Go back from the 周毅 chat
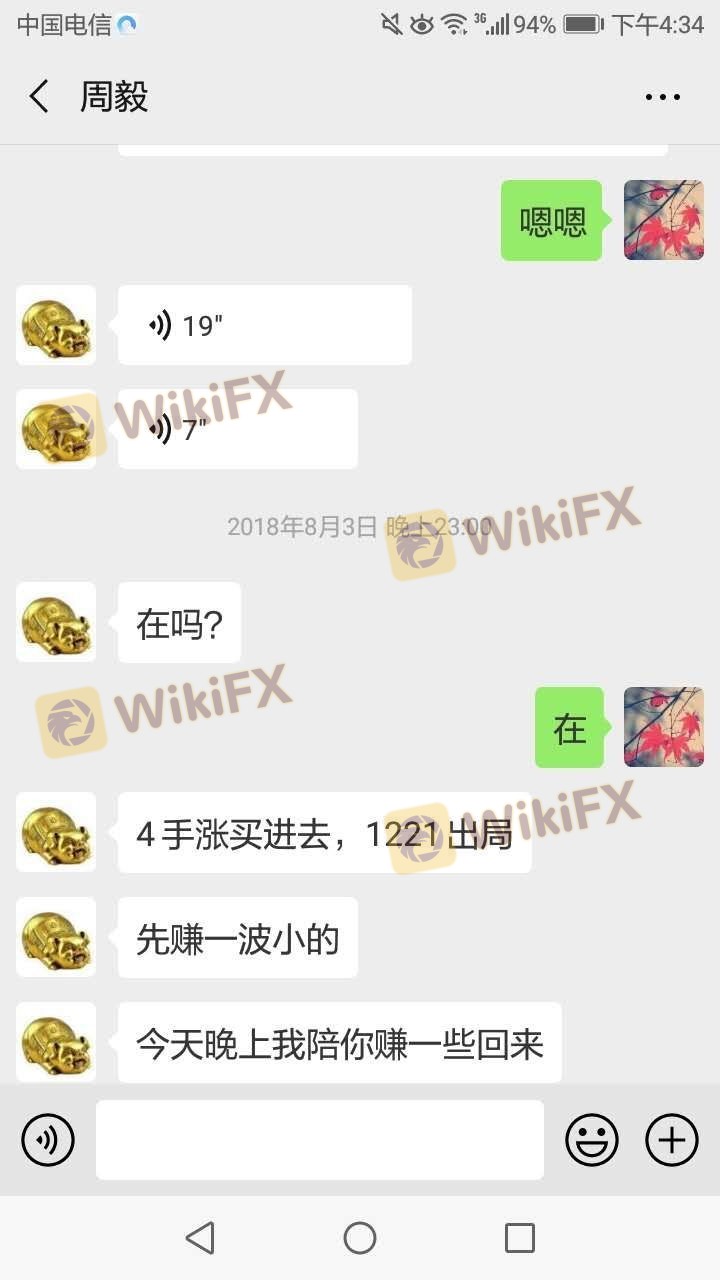 click(x=38, y=97)
